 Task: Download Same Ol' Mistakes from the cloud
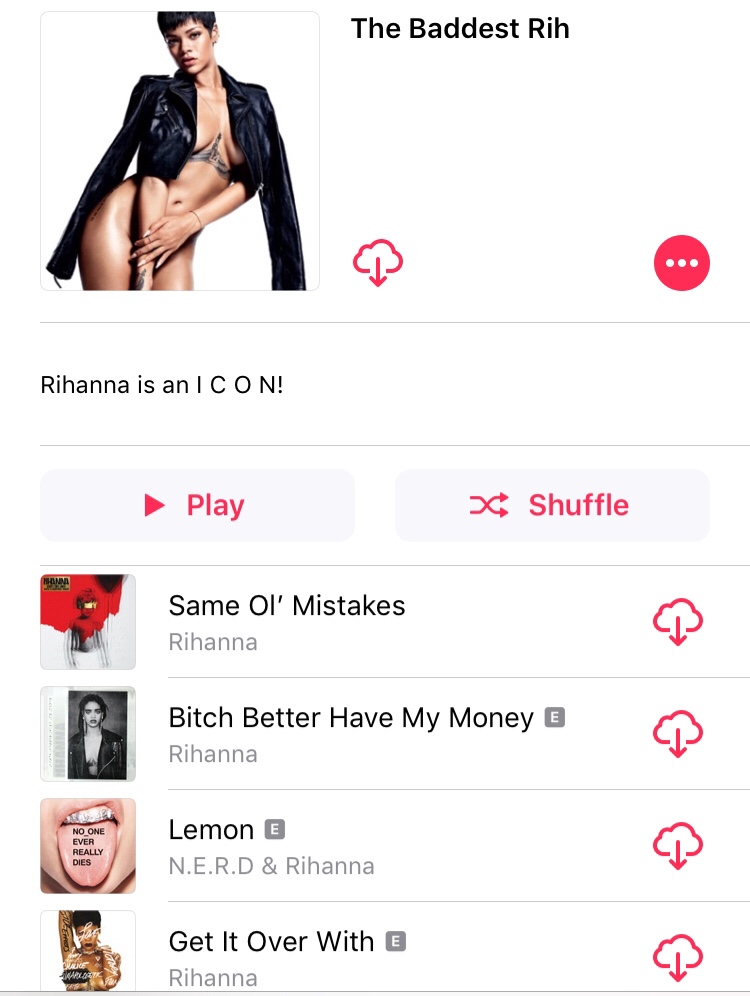[x=678, y=623]
